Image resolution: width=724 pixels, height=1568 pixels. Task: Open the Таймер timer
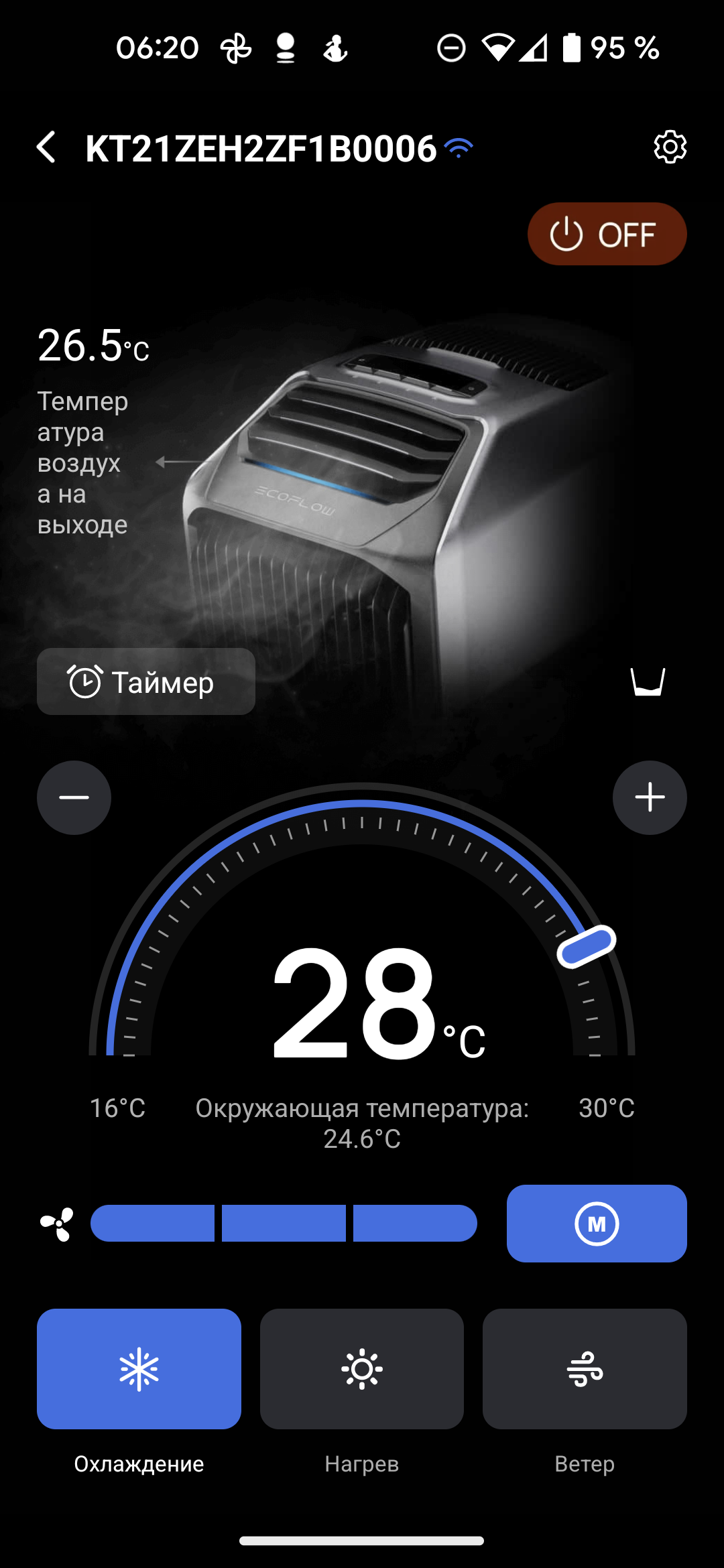(x=146, y=681)
